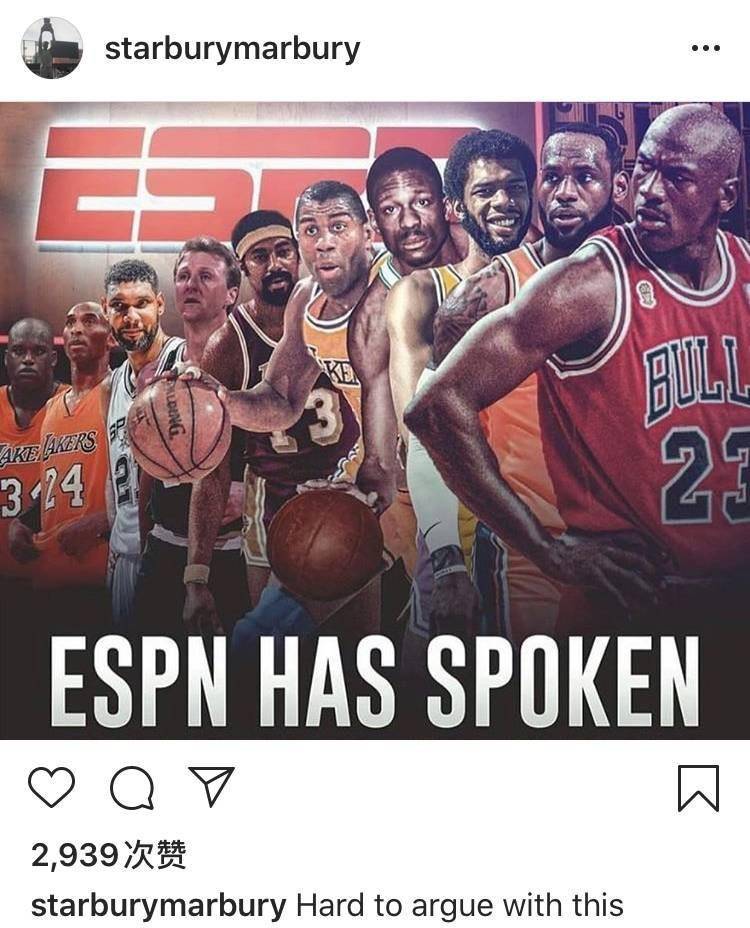Open comments via the speech bubble icon
The image size is (750, 928).
132,788
